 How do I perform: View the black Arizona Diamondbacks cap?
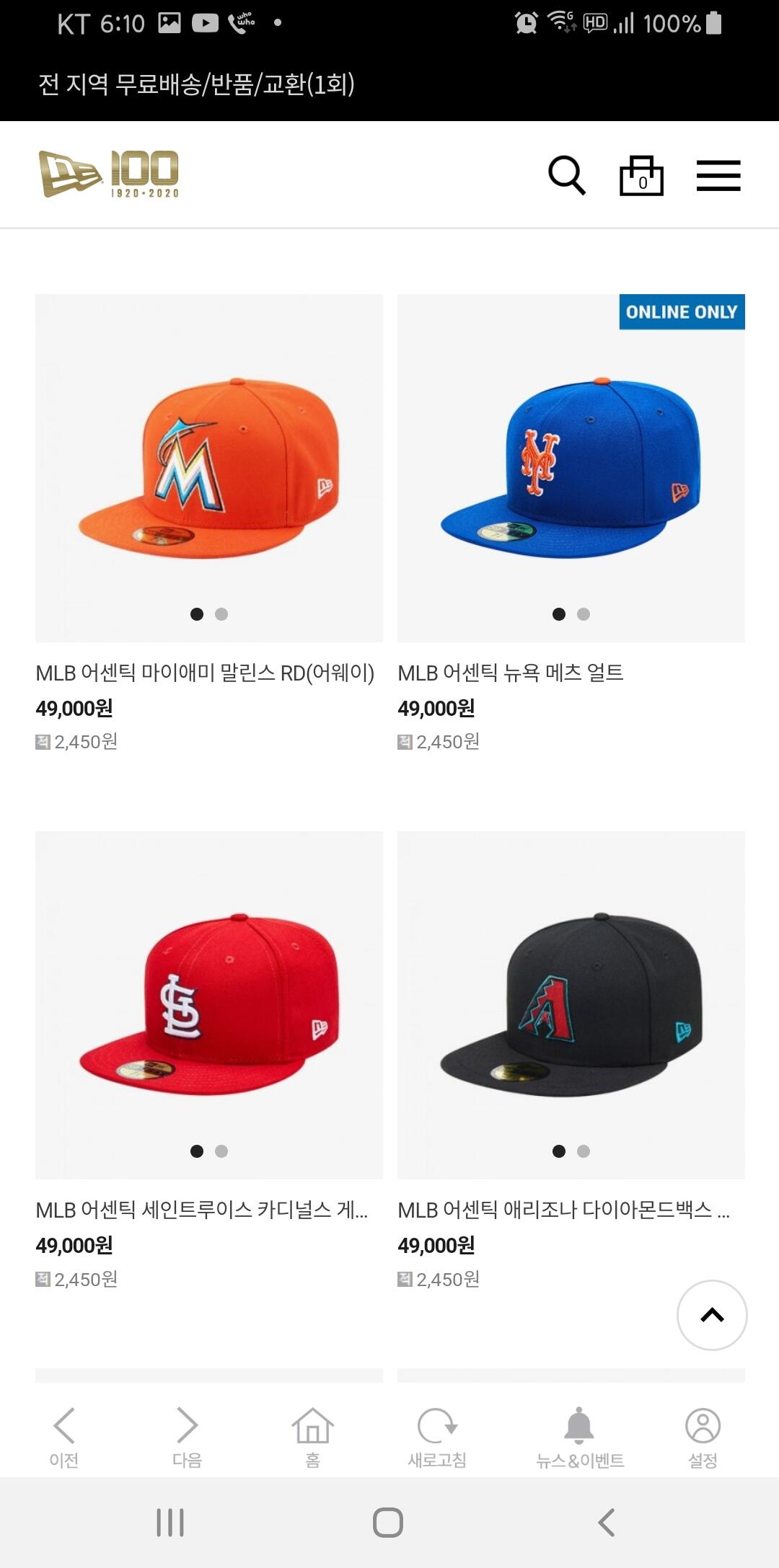[571, 1004]
